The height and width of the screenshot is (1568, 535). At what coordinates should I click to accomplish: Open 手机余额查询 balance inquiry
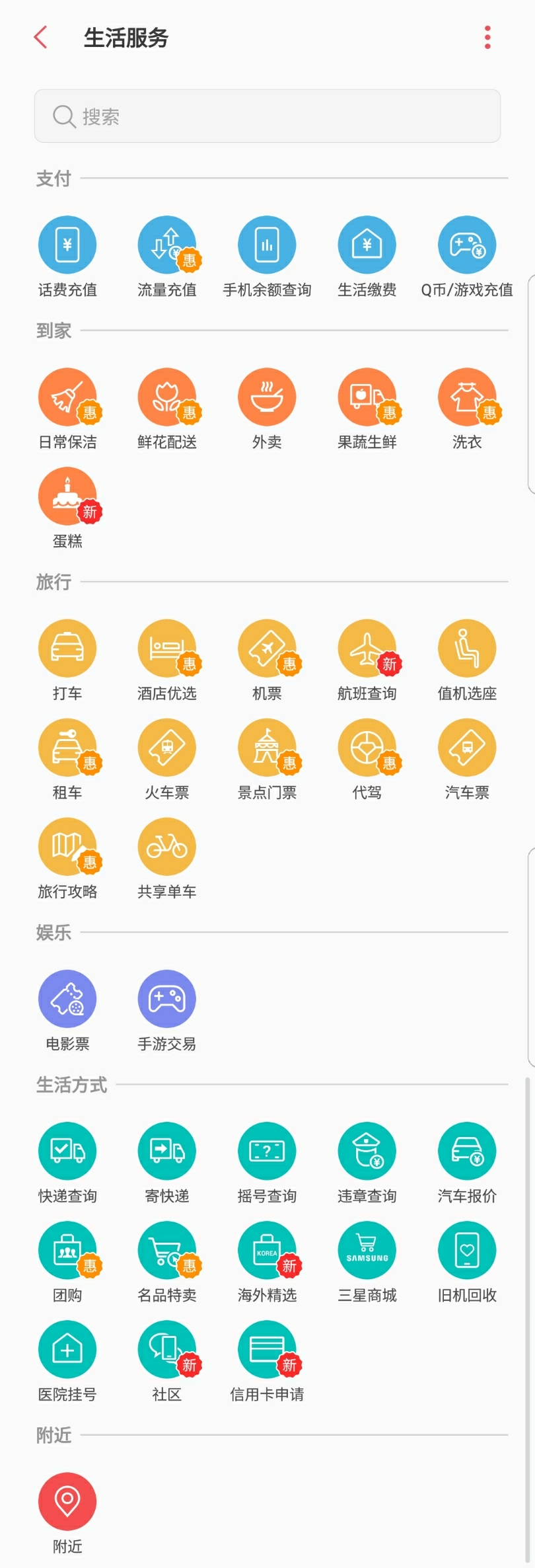pos(267,245)
